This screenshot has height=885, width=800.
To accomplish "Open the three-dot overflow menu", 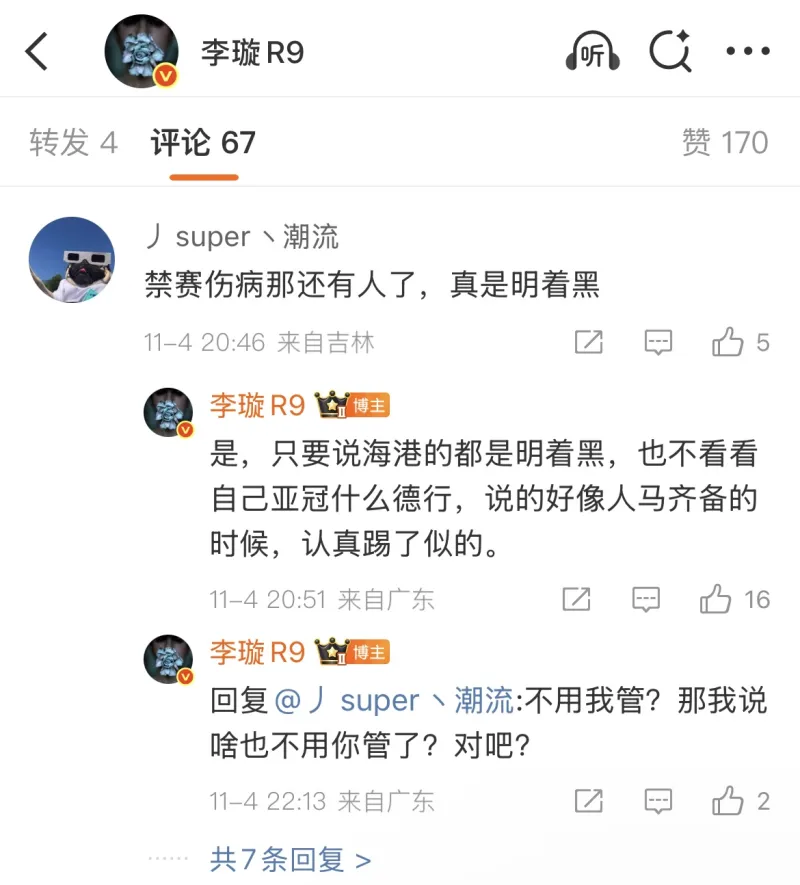I will click(748, 52).
